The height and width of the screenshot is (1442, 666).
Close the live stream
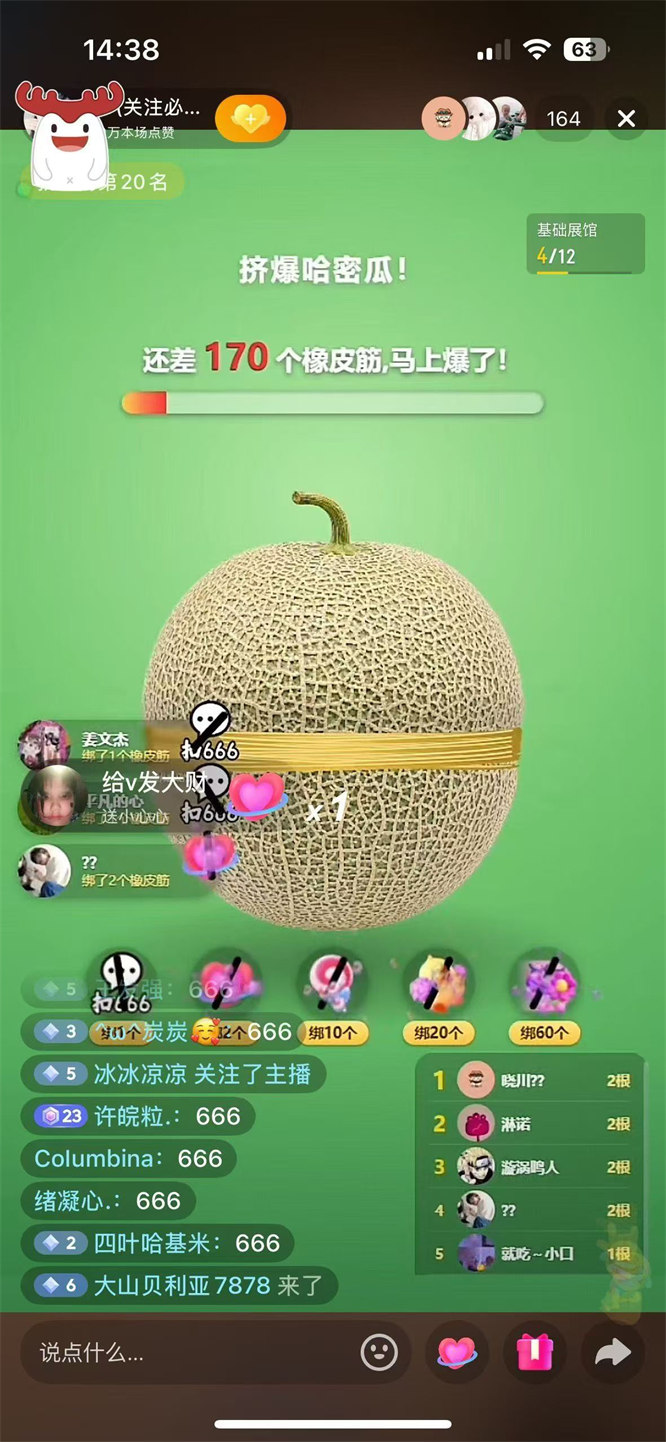pyautogui.click(x=626, y=119)
